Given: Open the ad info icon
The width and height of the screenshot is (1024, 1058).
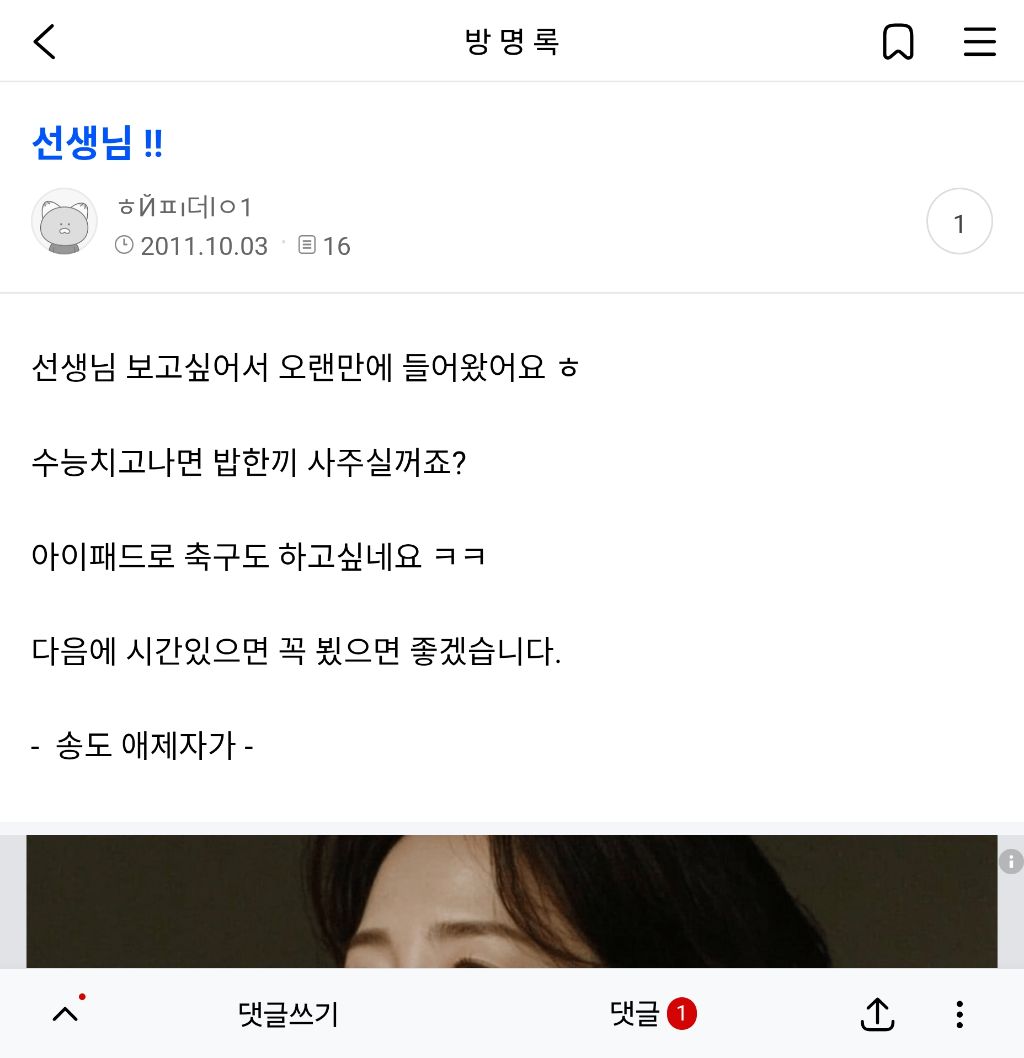Looking at the screenshot, I should pos(1010,861).
